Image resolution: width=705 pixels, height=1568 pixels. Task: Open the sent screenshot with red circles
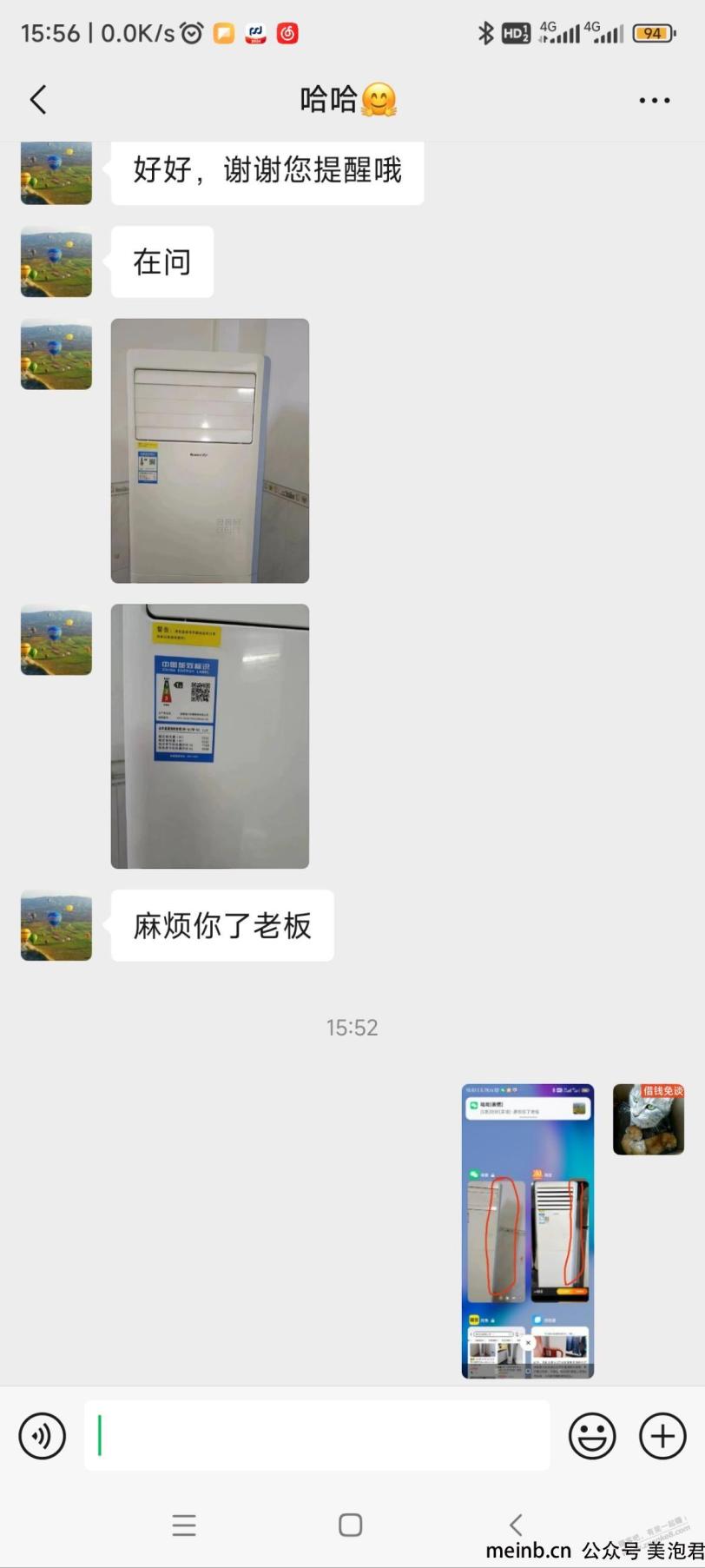click(528, 1230)
